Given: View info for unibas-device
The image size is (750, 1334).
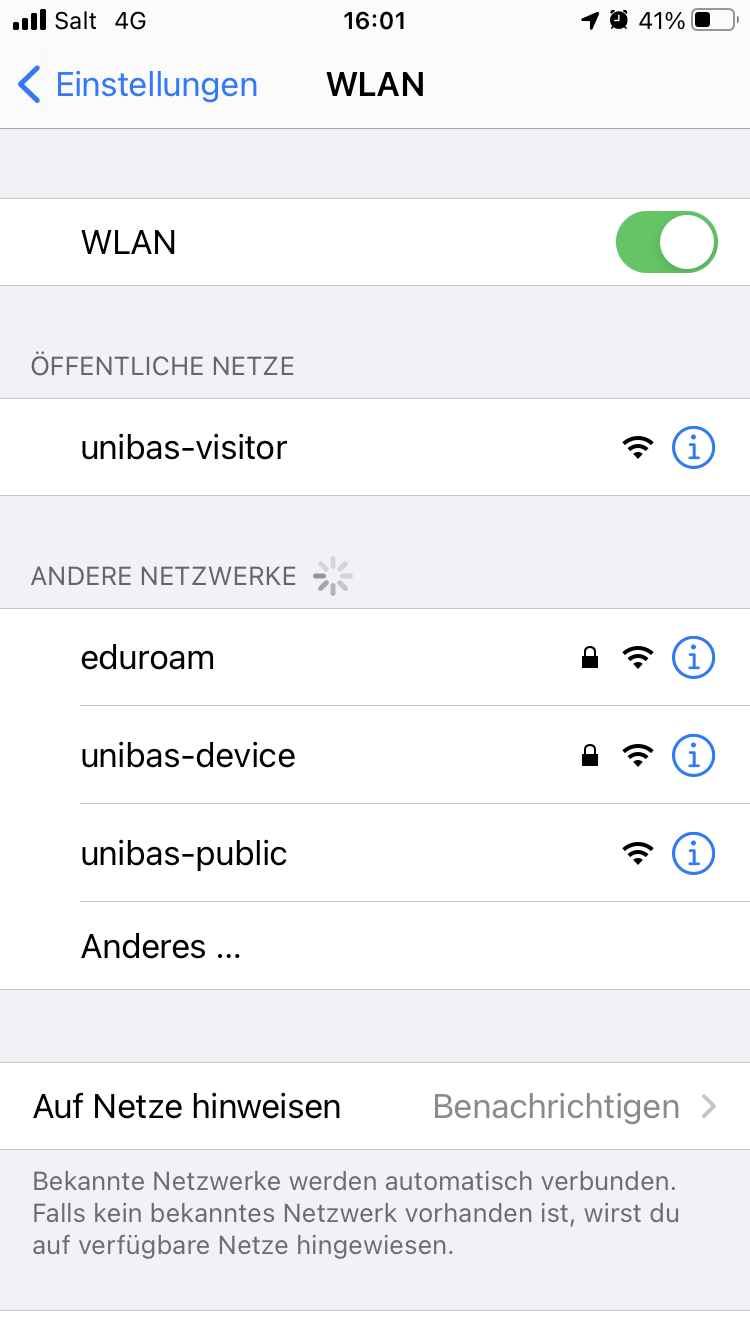Looking at the screenshot, I should (x=693, y=756).
